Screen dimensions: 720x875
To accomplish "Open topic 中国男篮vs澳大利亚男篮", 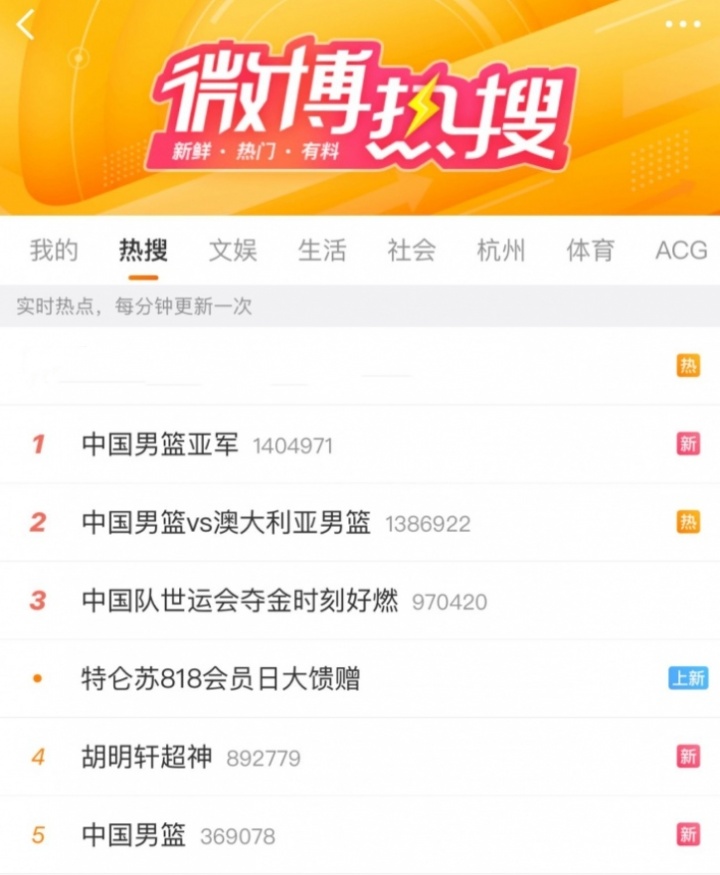I will 226,523.
